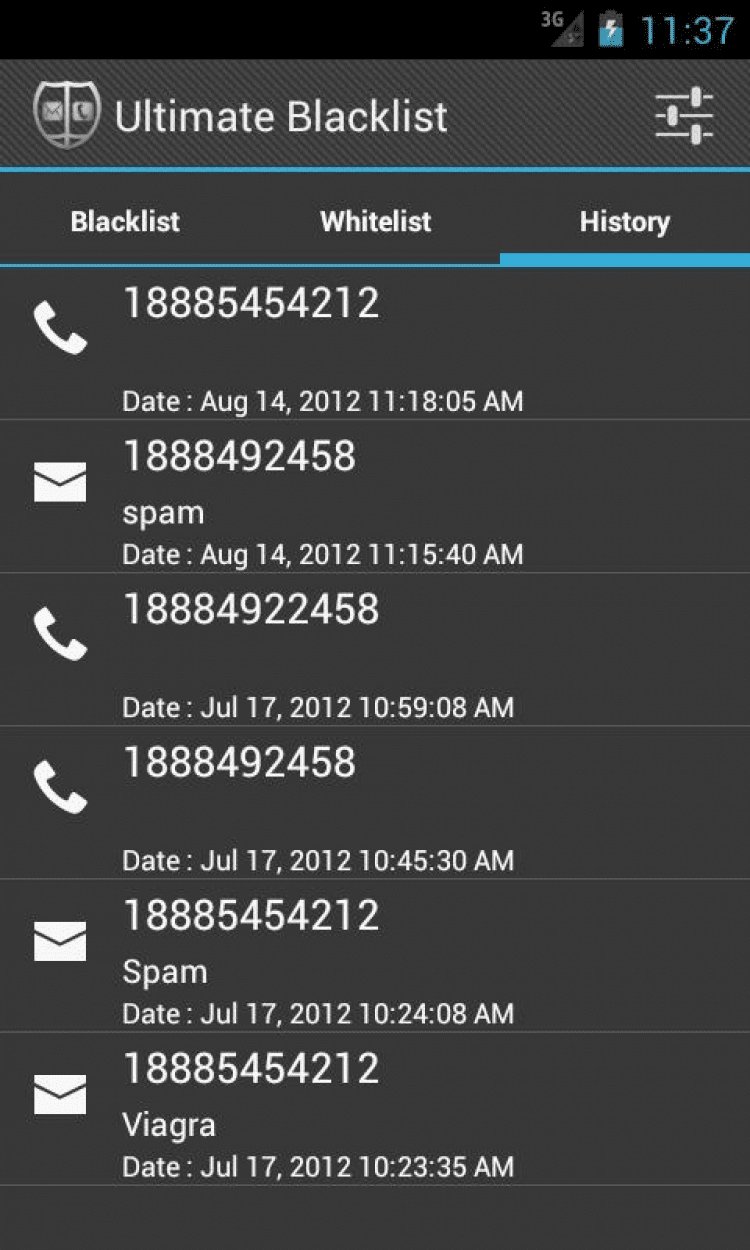The width and height of the screenshot is (750, 1250).
Task: View the blocked call from 10:59:08 AM
Action: 375,650
